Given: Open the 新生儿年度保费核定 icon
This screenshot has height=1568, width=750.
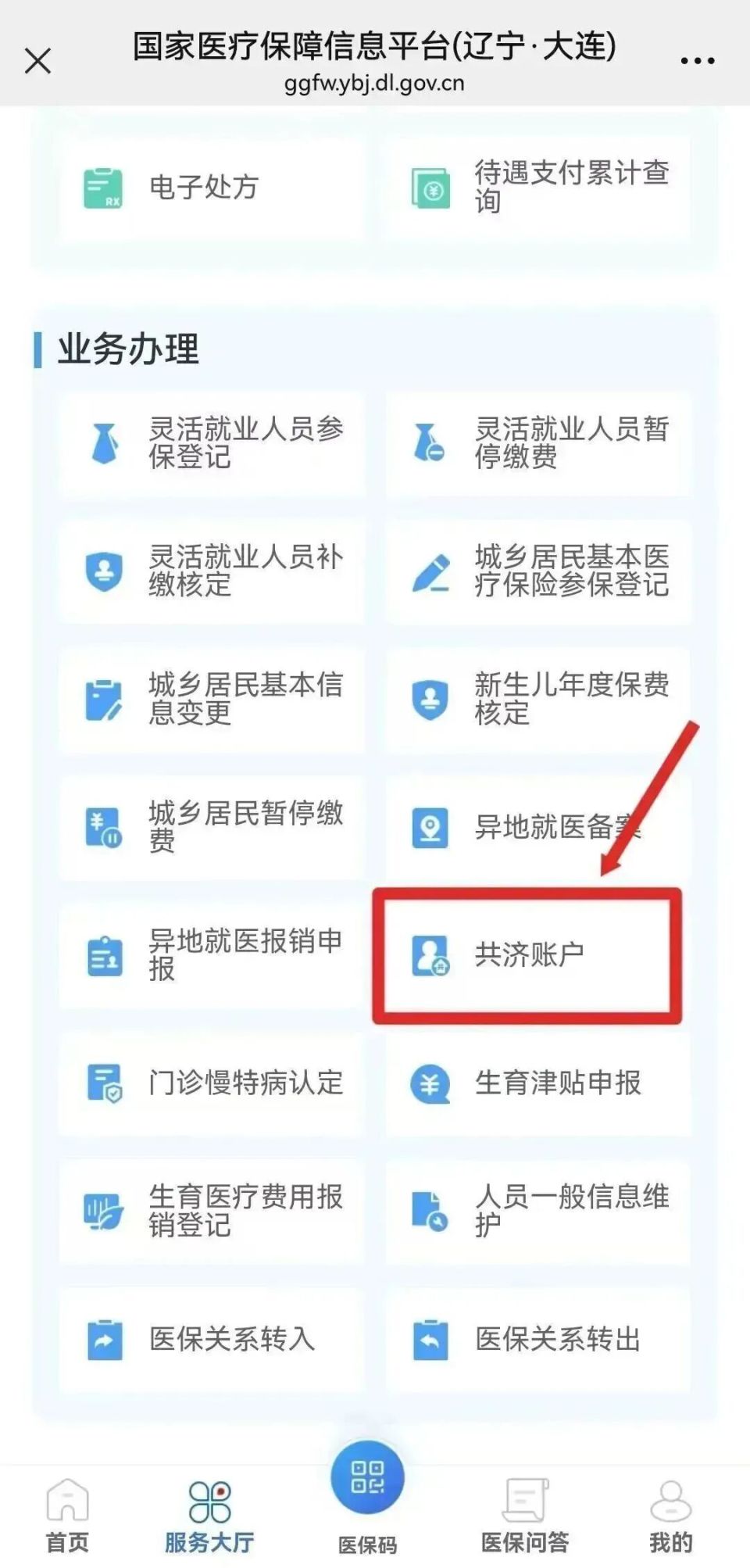Looking at the screenshot, I should click(x=429, y=700).
